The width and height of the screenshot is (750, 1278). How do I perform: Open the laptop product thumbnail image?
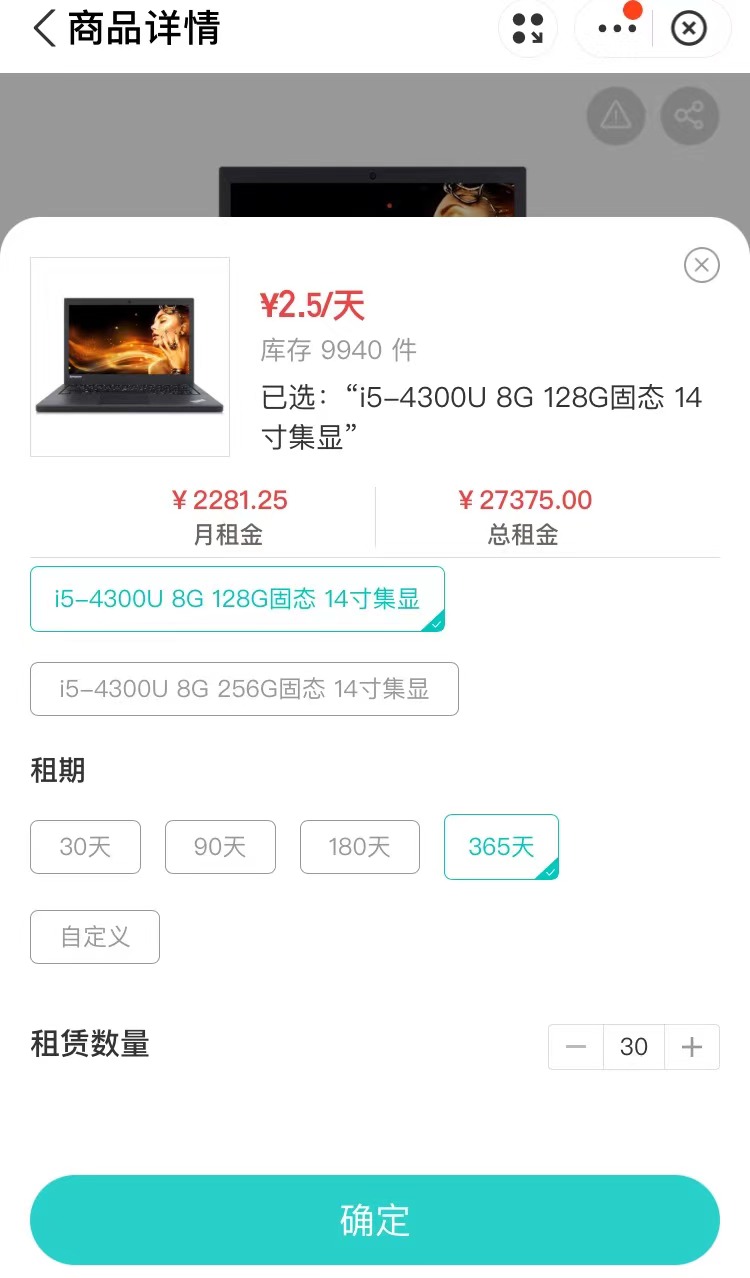[x=130, y=357]
